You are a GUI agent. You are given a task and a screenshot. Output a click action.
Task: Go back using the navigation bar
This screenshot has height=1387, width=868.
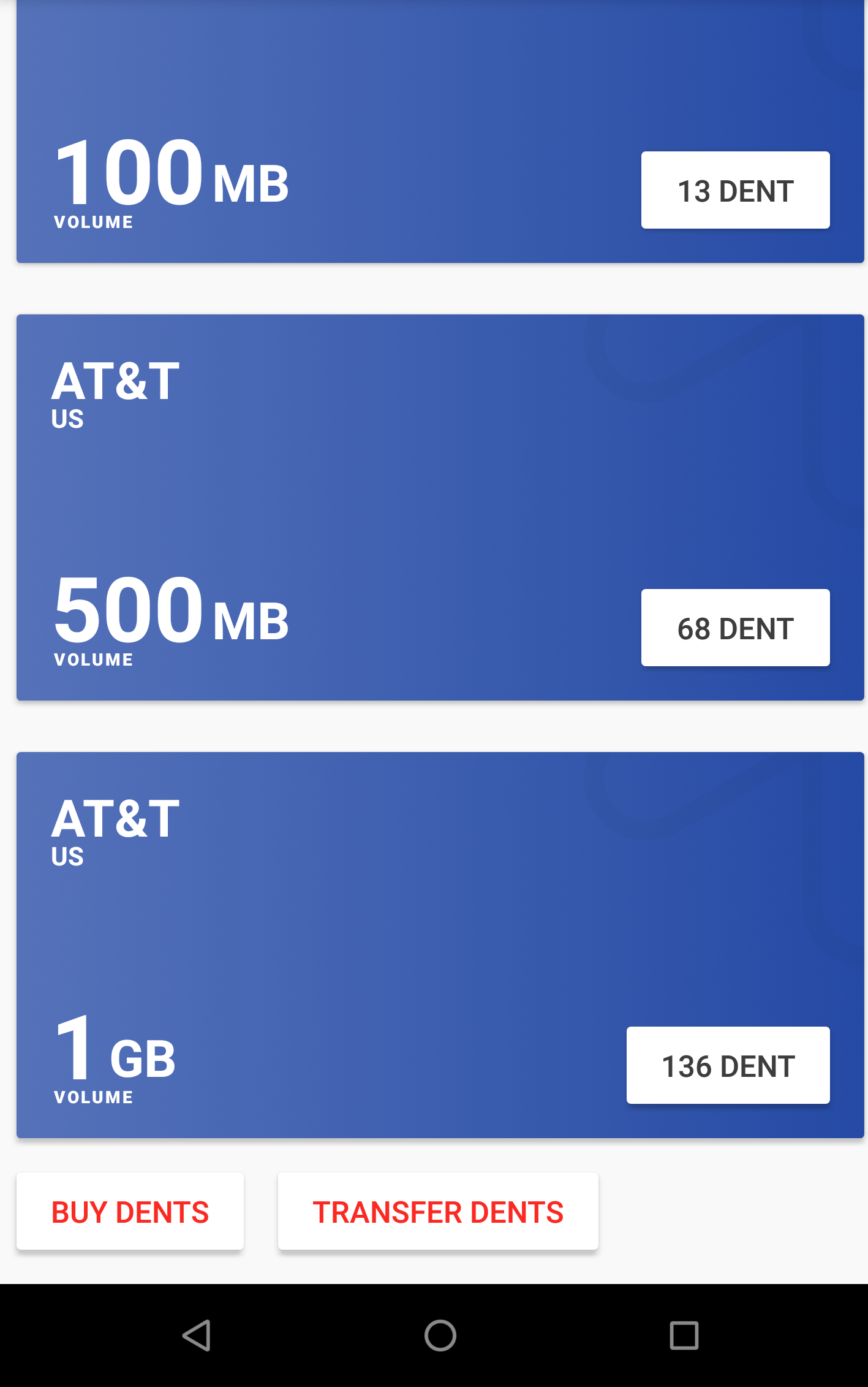[x=197, y=1335]
